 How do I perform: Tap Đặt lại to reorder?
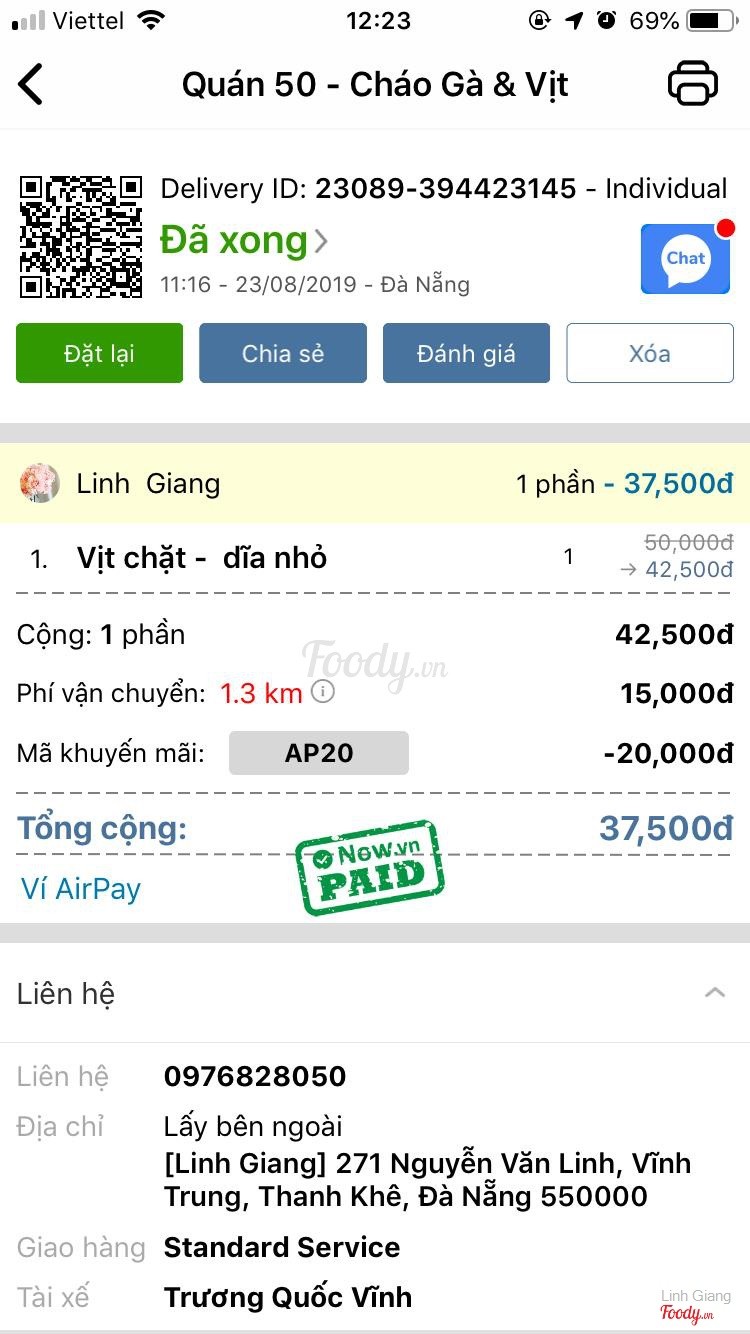click(x=99, y=353)
